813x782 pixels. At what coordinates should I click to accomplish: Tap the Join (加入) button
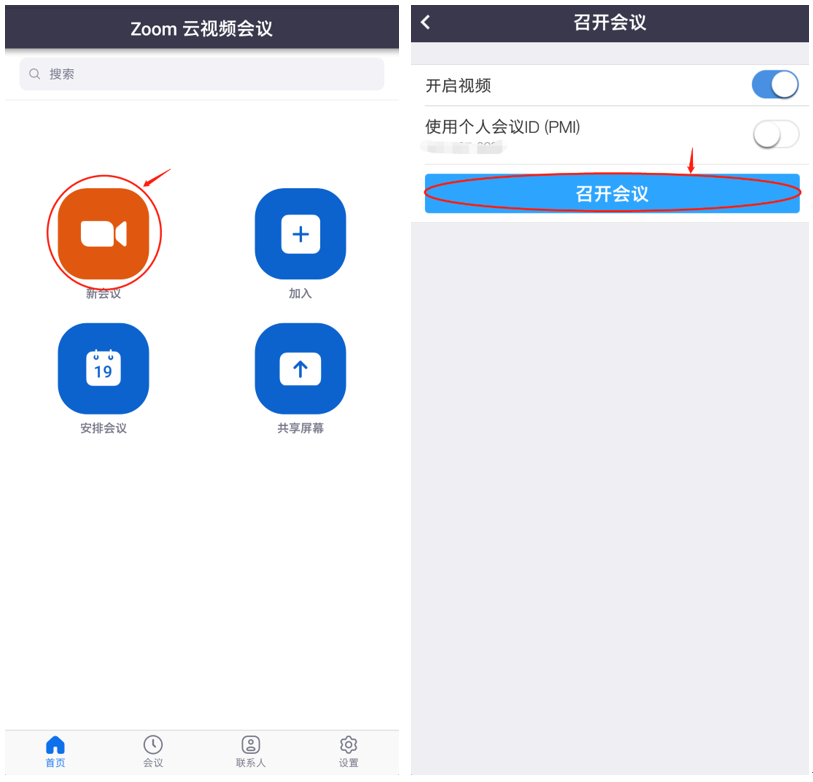point(300,234)
